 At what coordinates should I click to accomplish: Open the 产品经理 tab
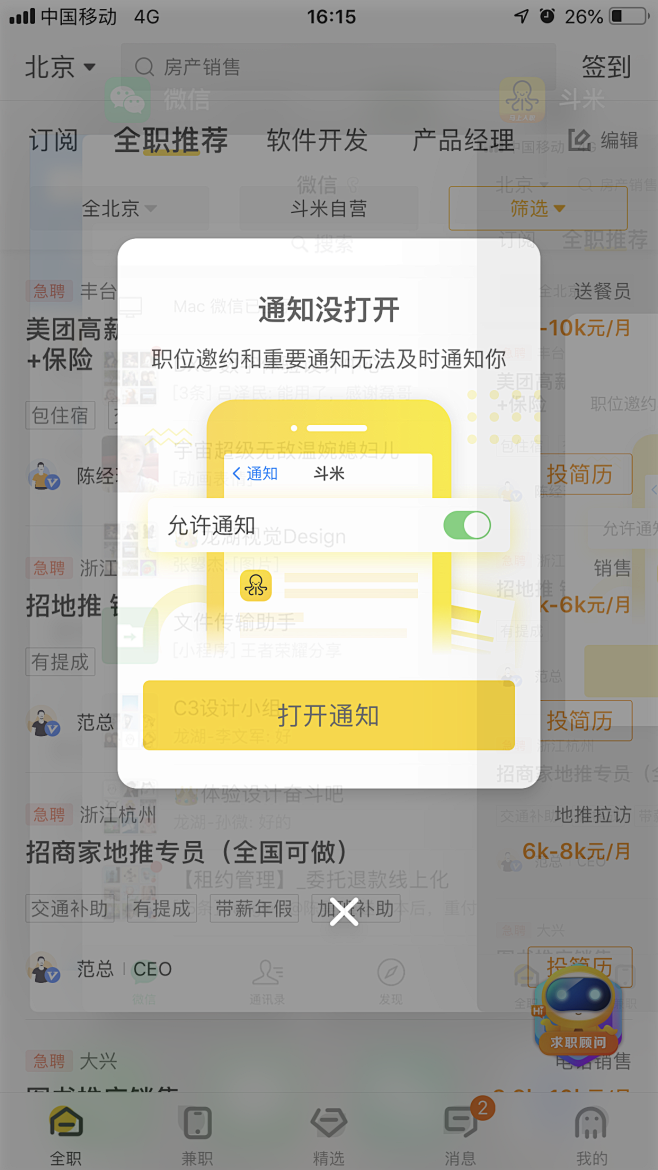click(463, 140)
